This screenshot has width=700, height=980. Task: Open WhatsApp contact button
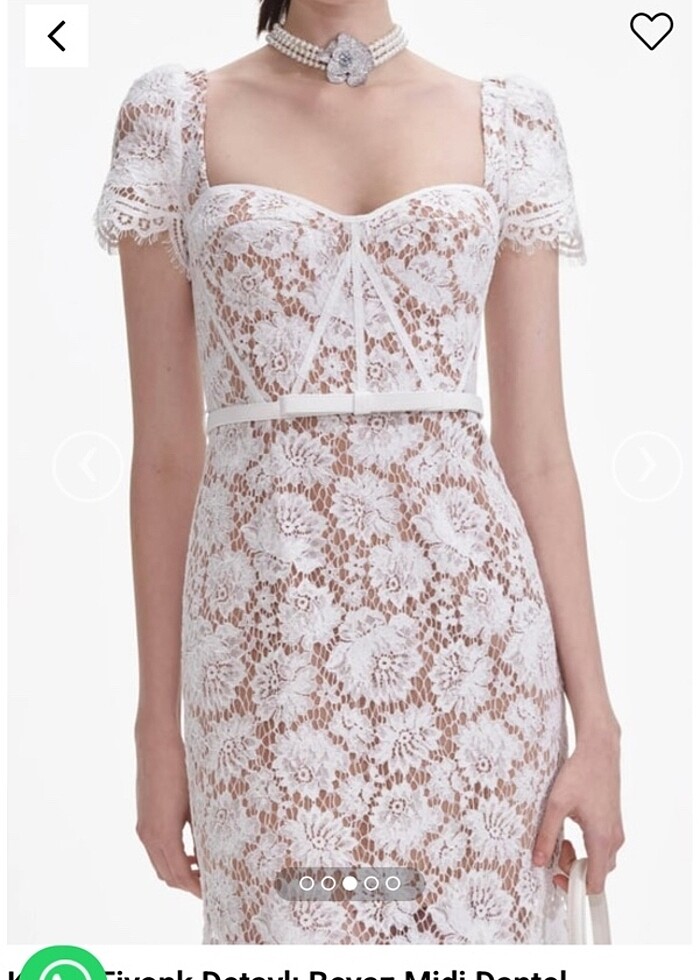(x=62, y=966)
